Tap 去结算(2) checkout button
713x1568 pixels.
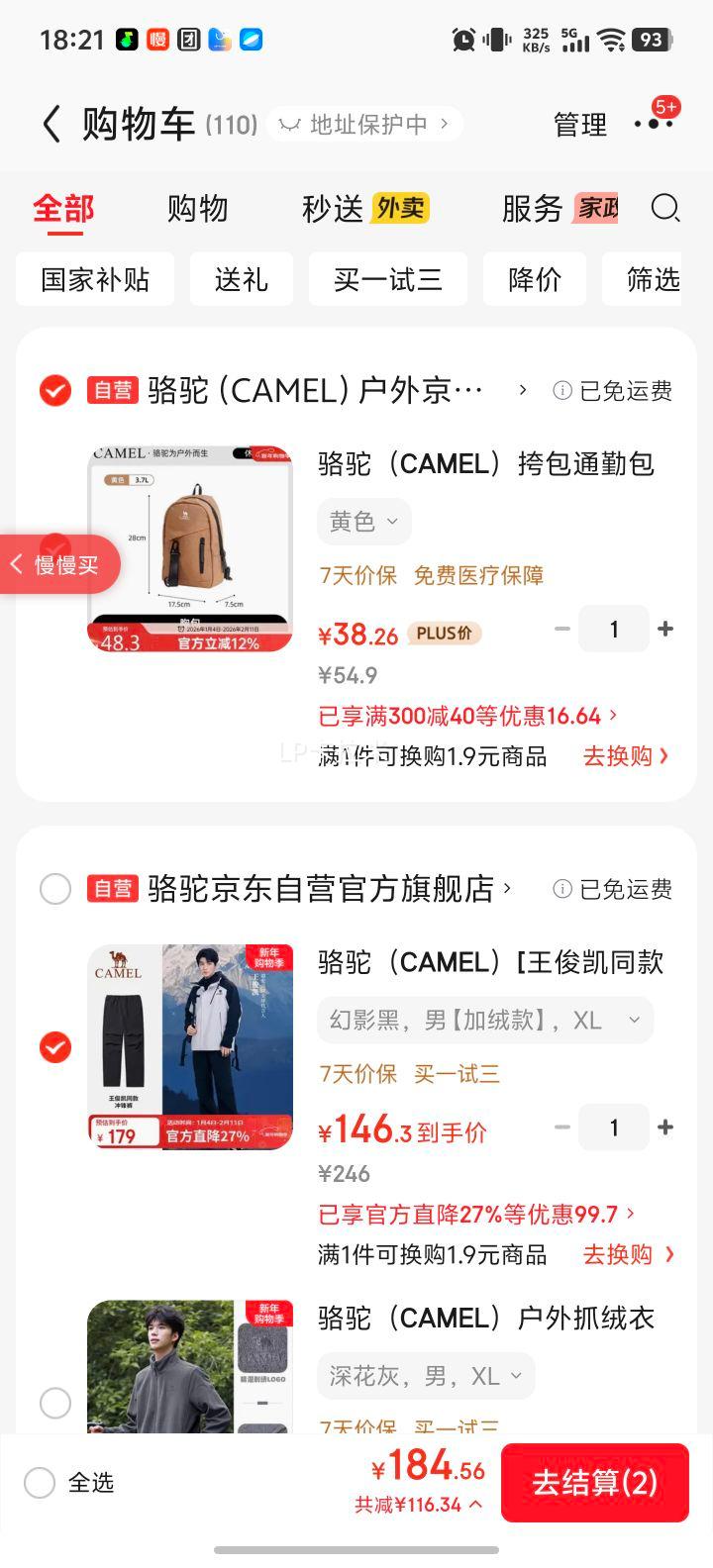tap(595, 1483)
